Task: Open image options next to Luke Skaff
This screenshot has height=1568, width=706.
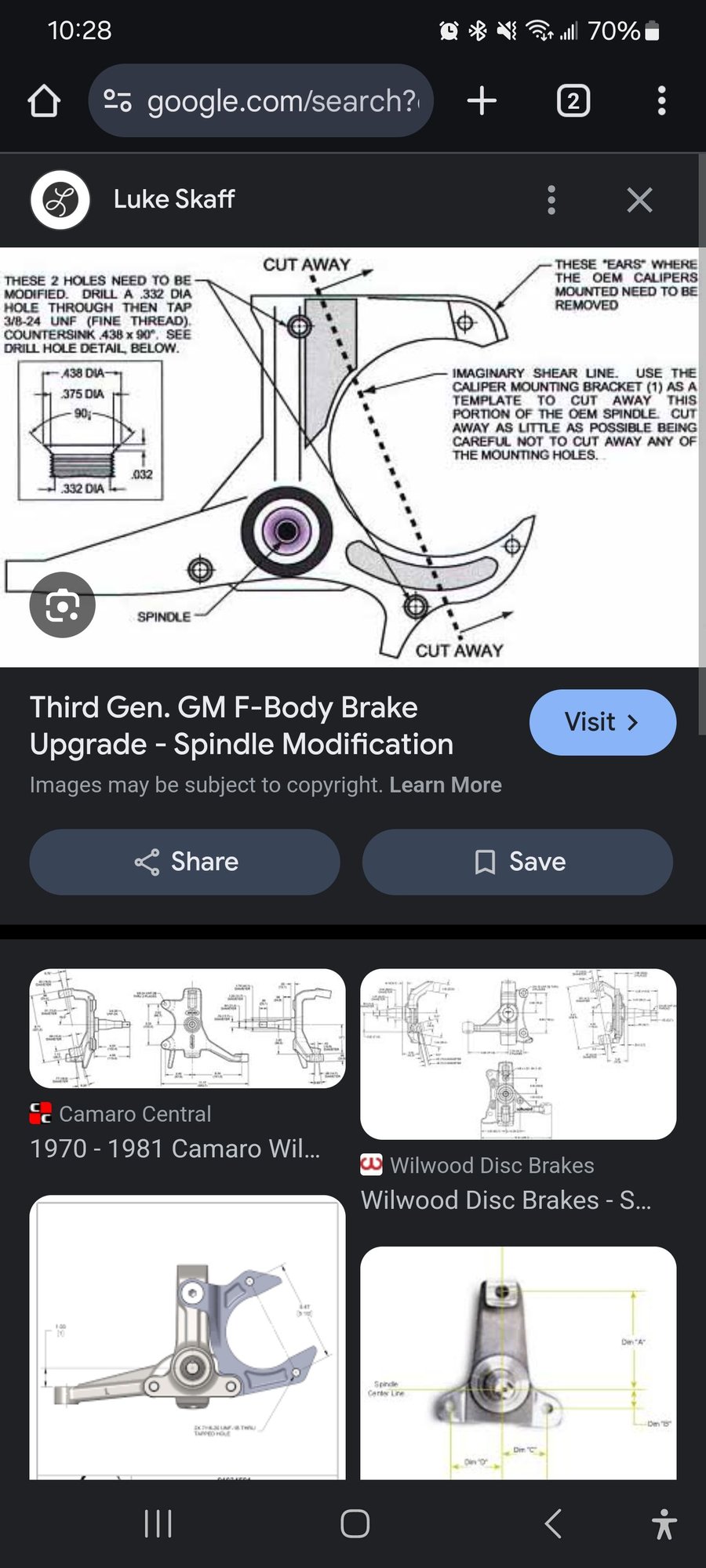Action: pos(551,200)
